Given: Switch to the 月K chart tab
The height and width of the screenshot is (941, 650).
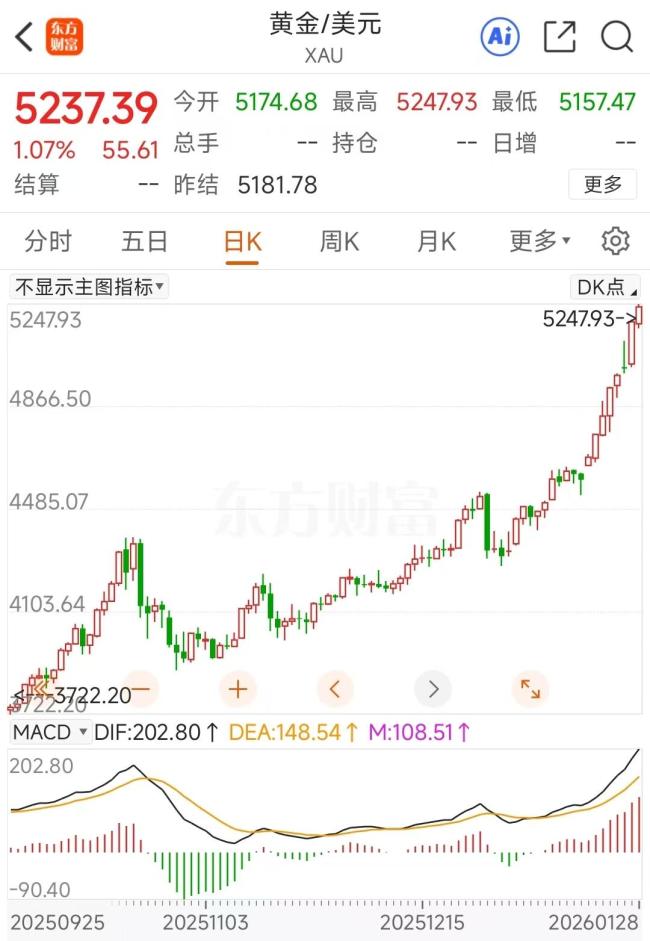Looking at the screenshot, I should 436,241.
